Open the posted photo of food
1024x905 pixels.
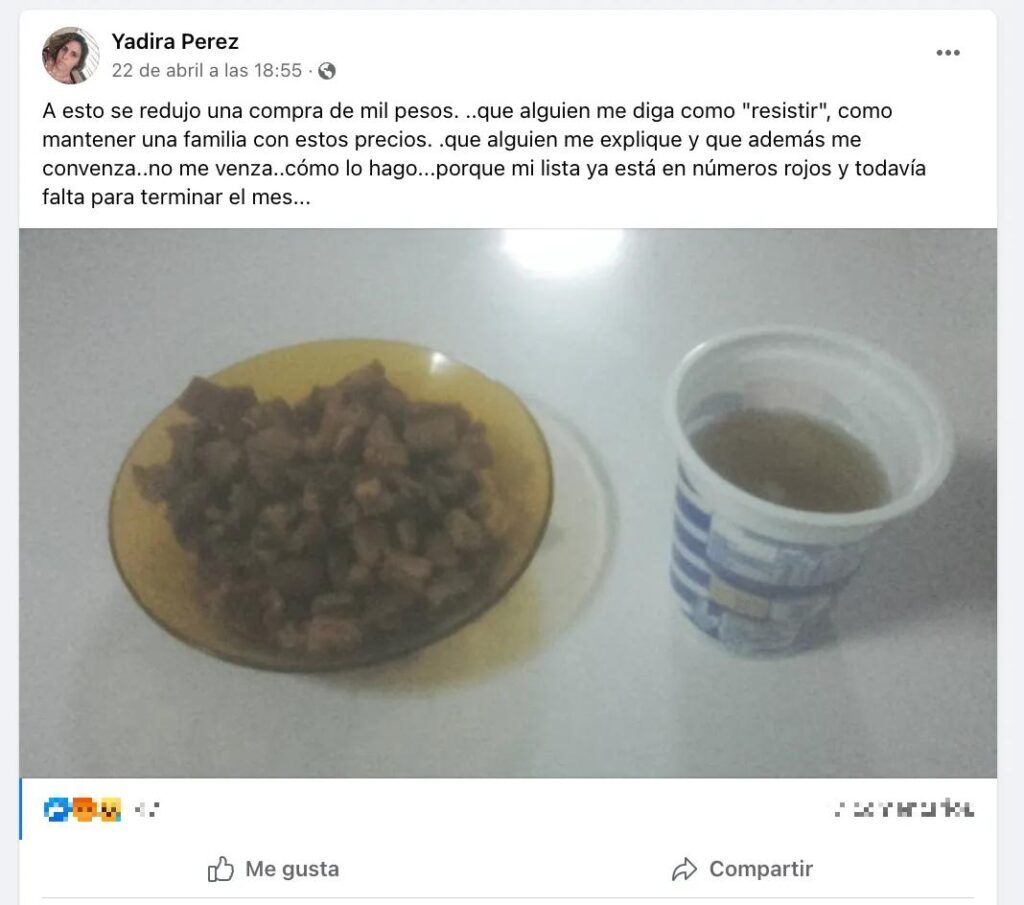point(508,503)
